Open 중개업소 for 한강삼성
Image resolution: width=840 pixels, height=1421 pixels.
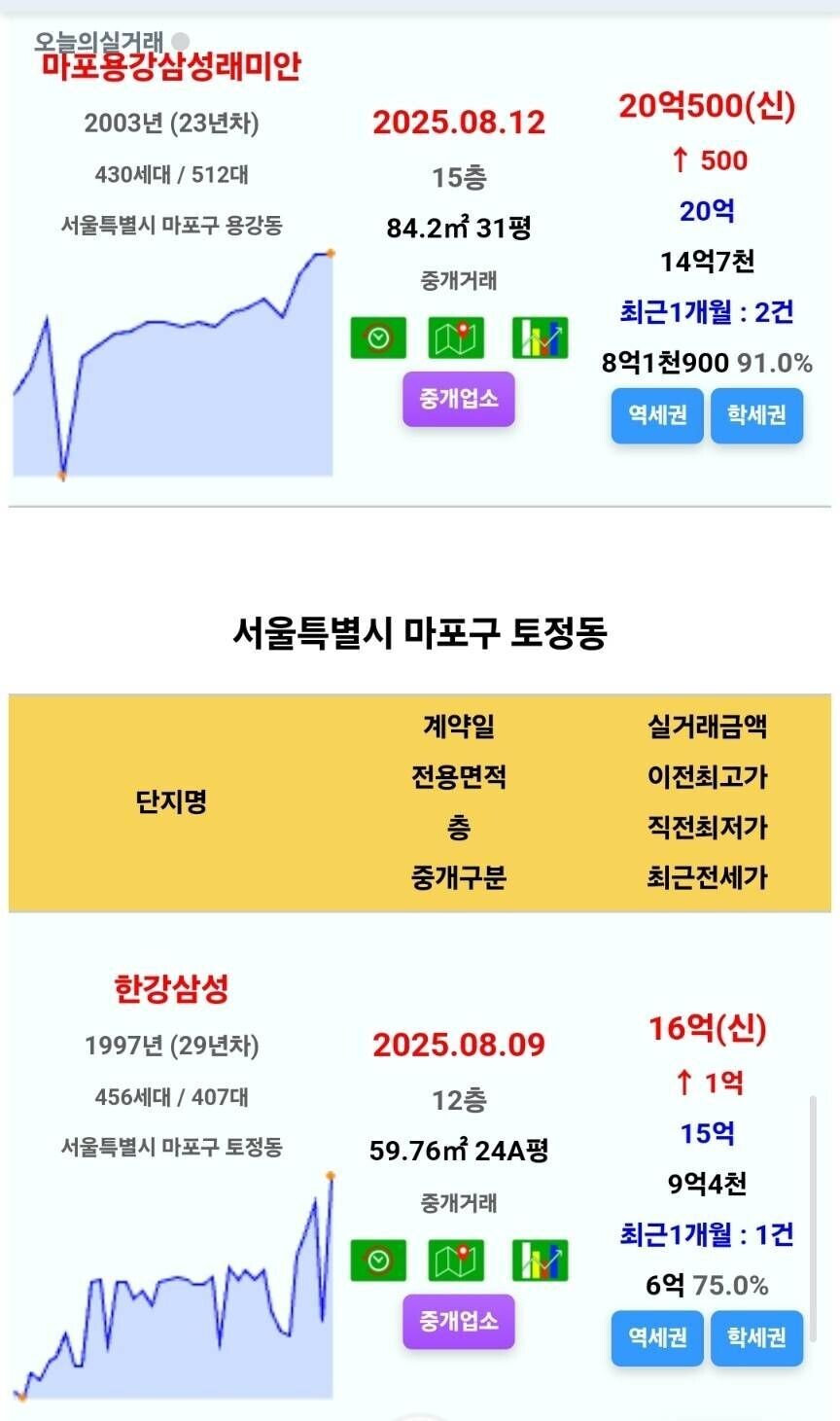[458, 1322]
